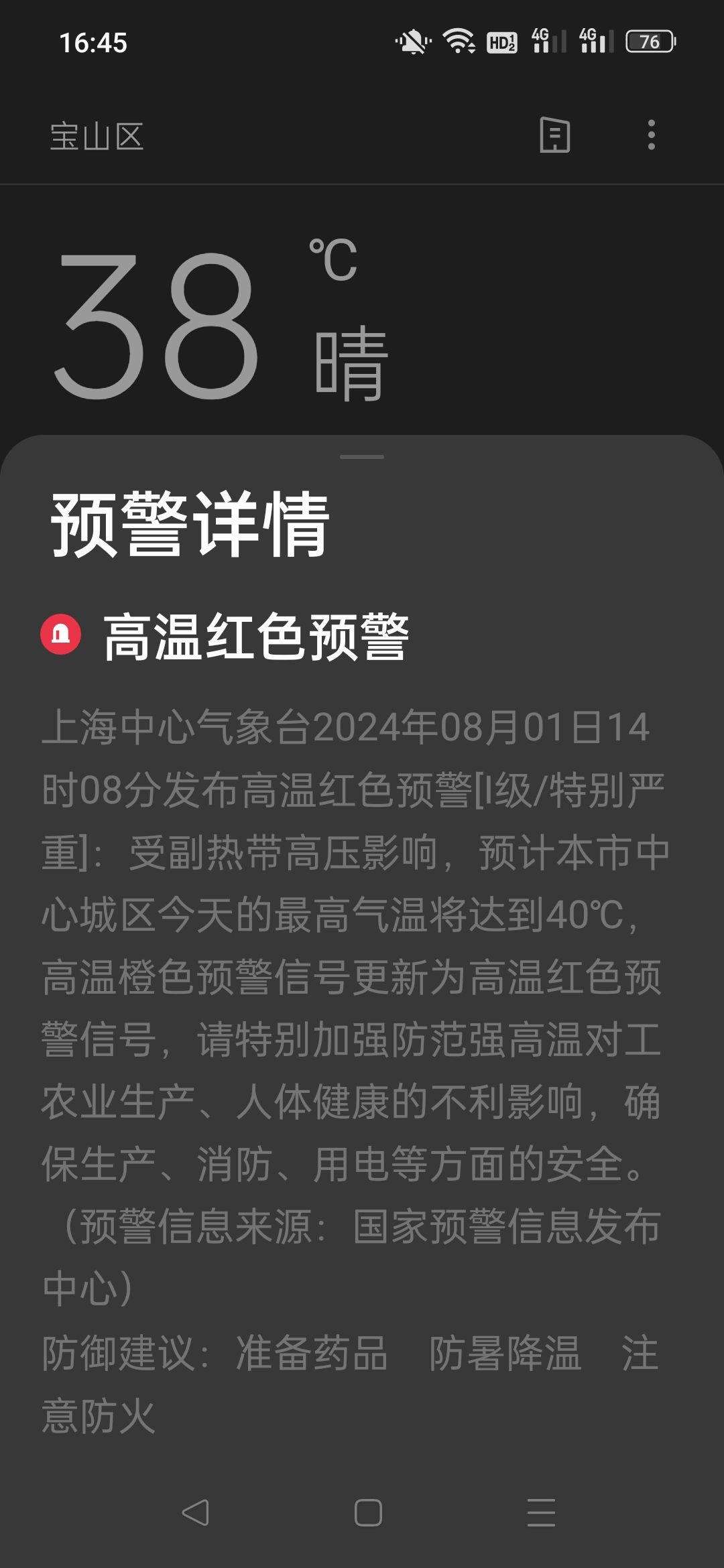
Task: Go back using the system back button
Action: 195,1512
